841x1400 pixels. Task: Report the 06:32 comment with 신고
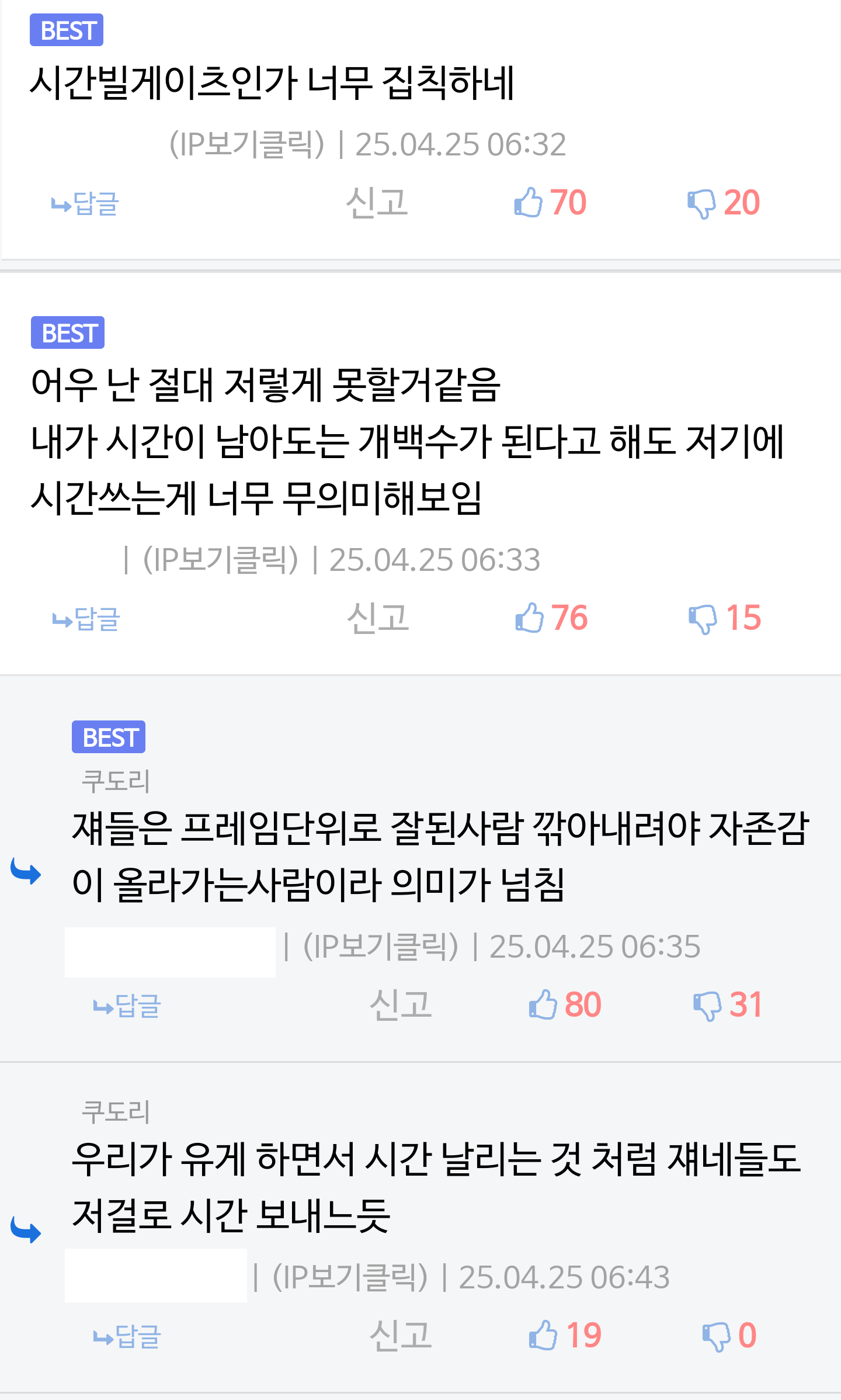point(377,203)
